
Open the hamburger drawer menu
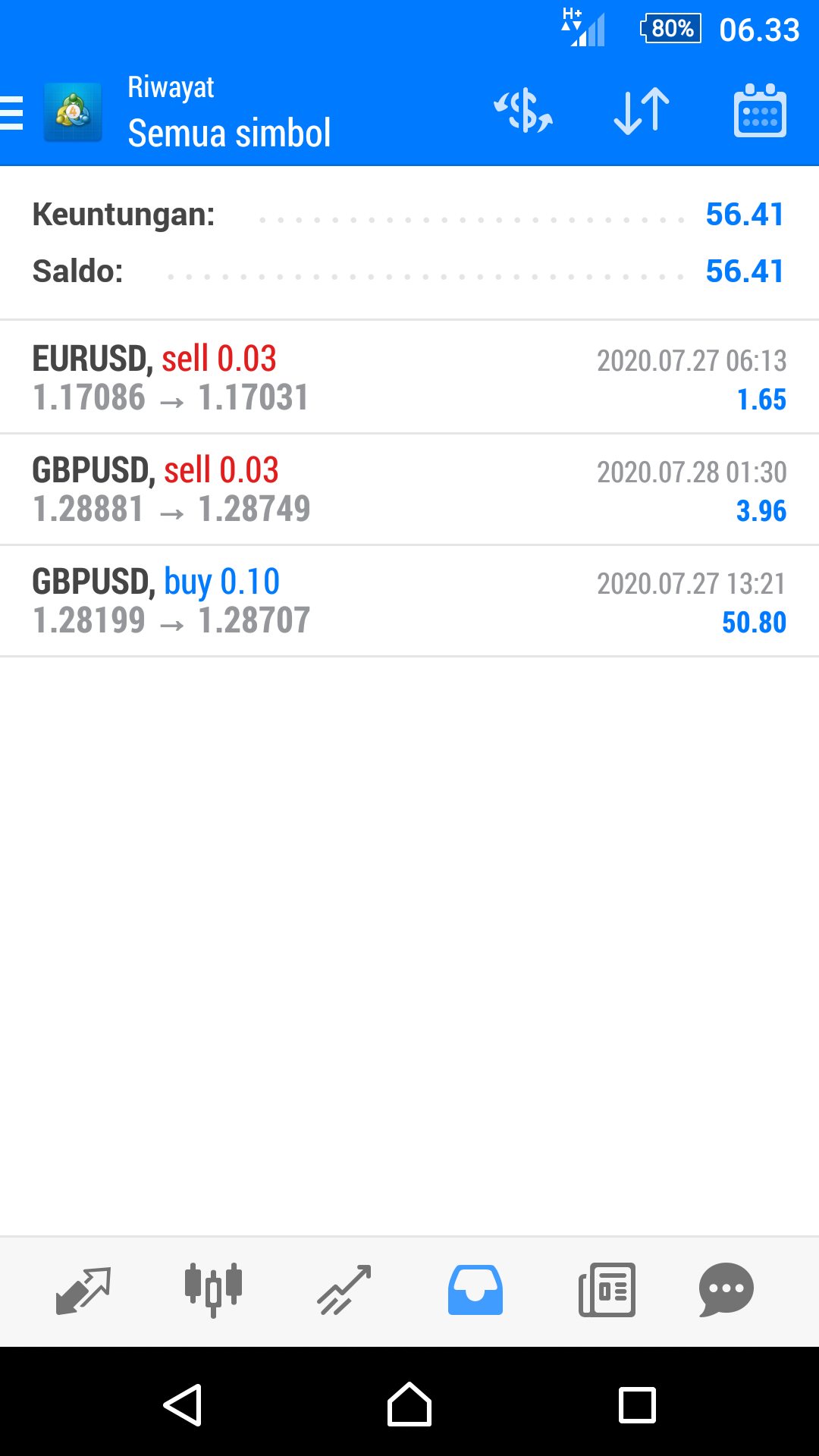(14, 113)
